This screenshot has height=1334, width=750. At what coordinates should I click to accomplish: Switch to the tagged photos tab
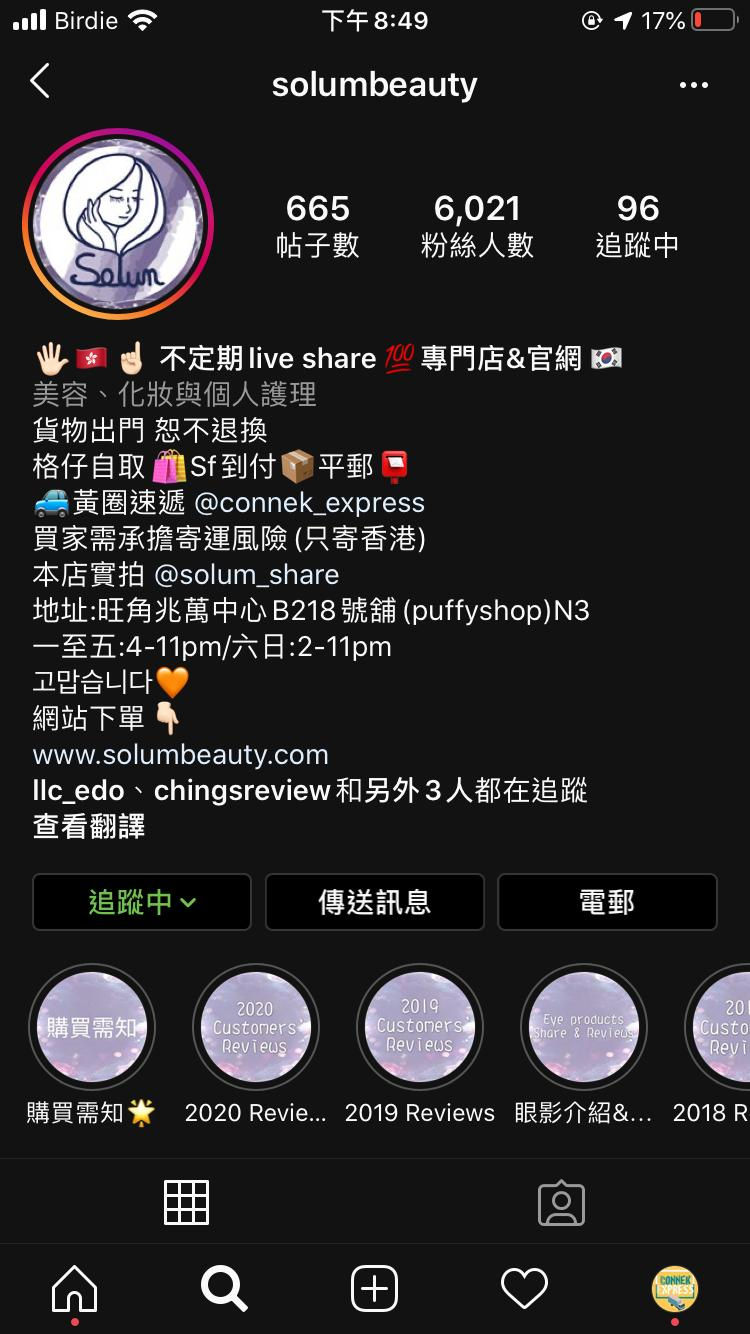click(561, 1203)
